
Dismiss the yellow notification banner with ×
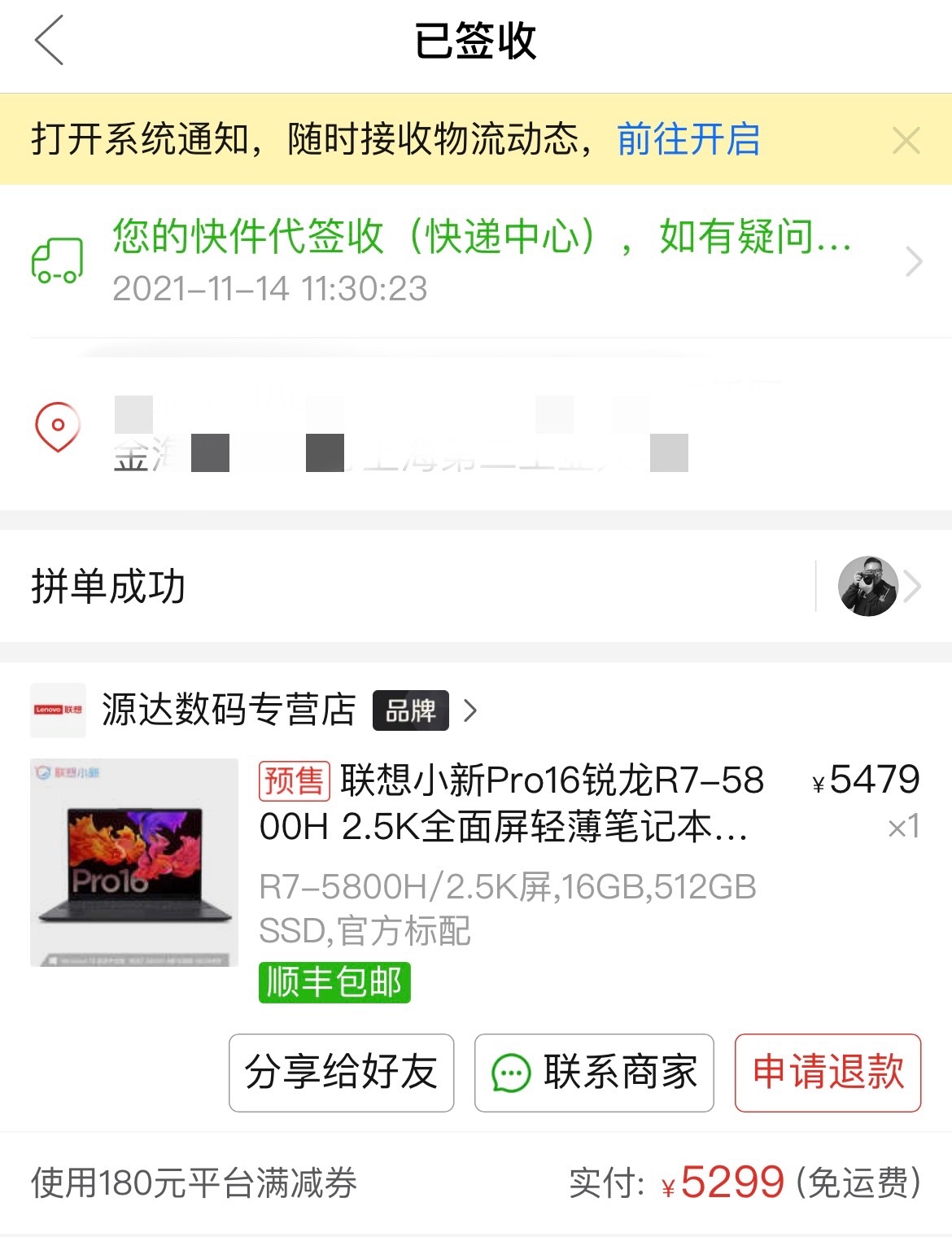[906, 140]
